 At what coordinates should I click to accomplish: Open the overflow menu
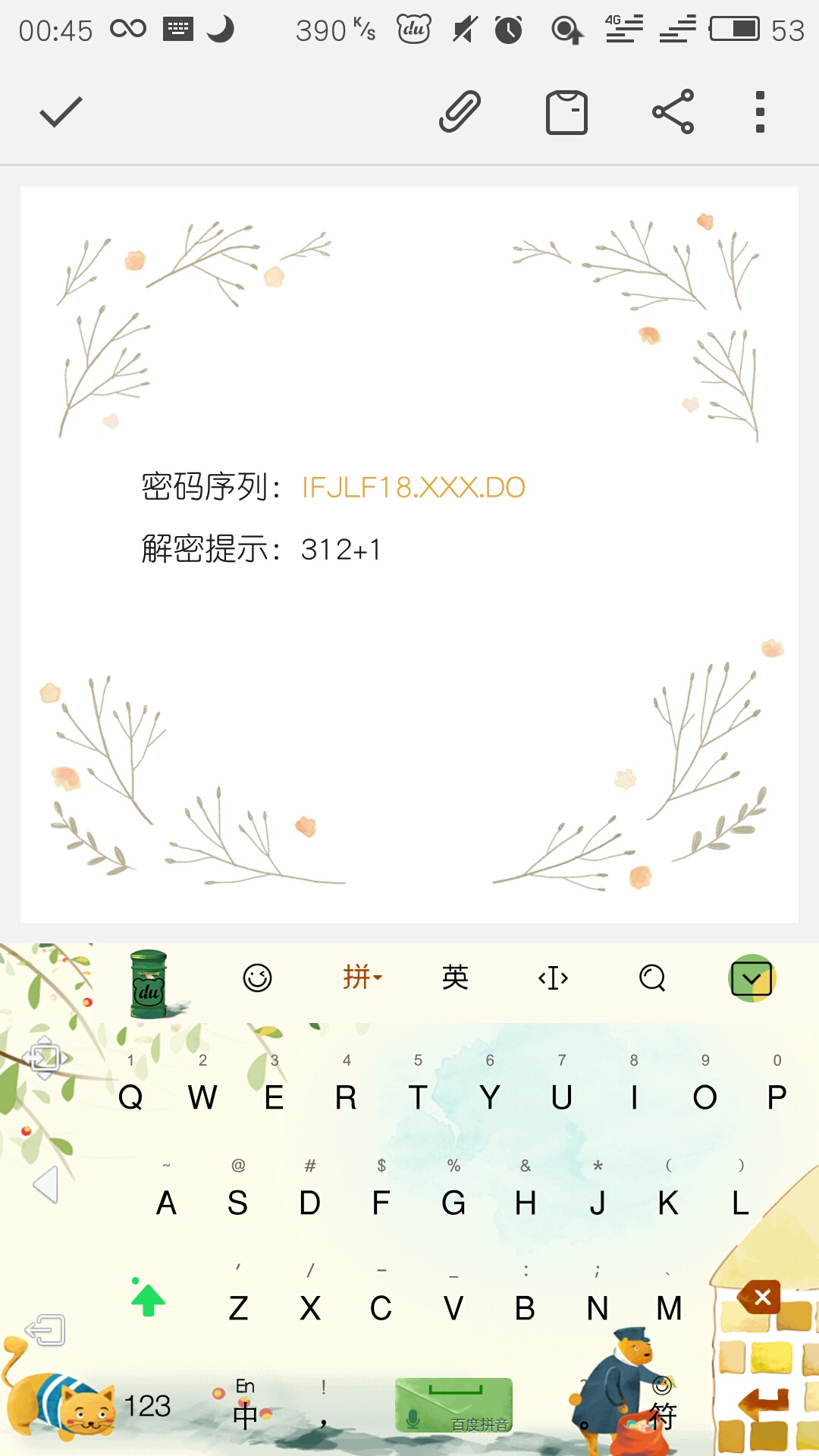760,112
